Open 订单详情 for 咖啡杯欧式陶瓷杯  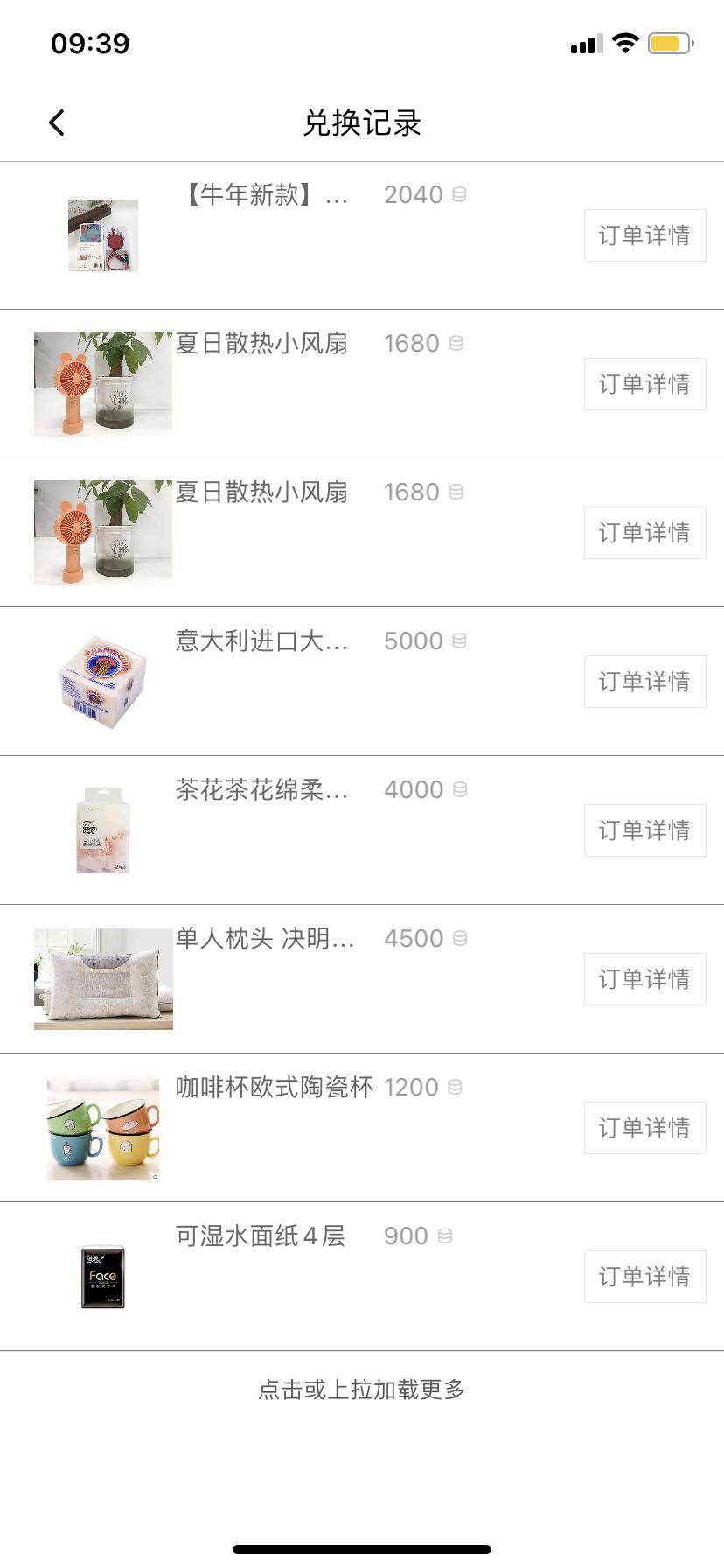644,1128
